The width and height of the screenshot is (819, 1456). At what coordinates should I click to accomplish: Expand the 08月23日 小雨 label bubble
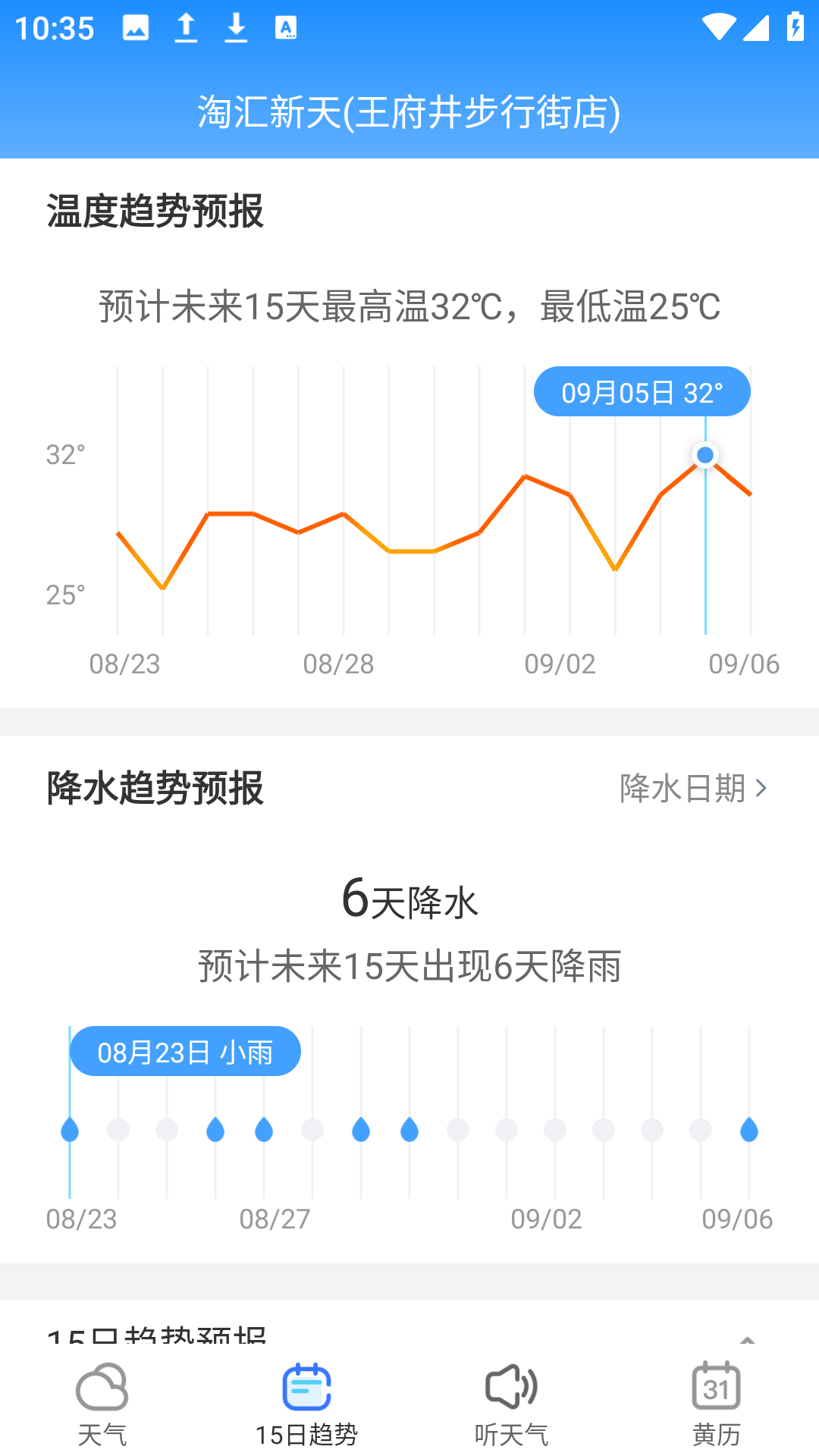tap(184, 1051)
